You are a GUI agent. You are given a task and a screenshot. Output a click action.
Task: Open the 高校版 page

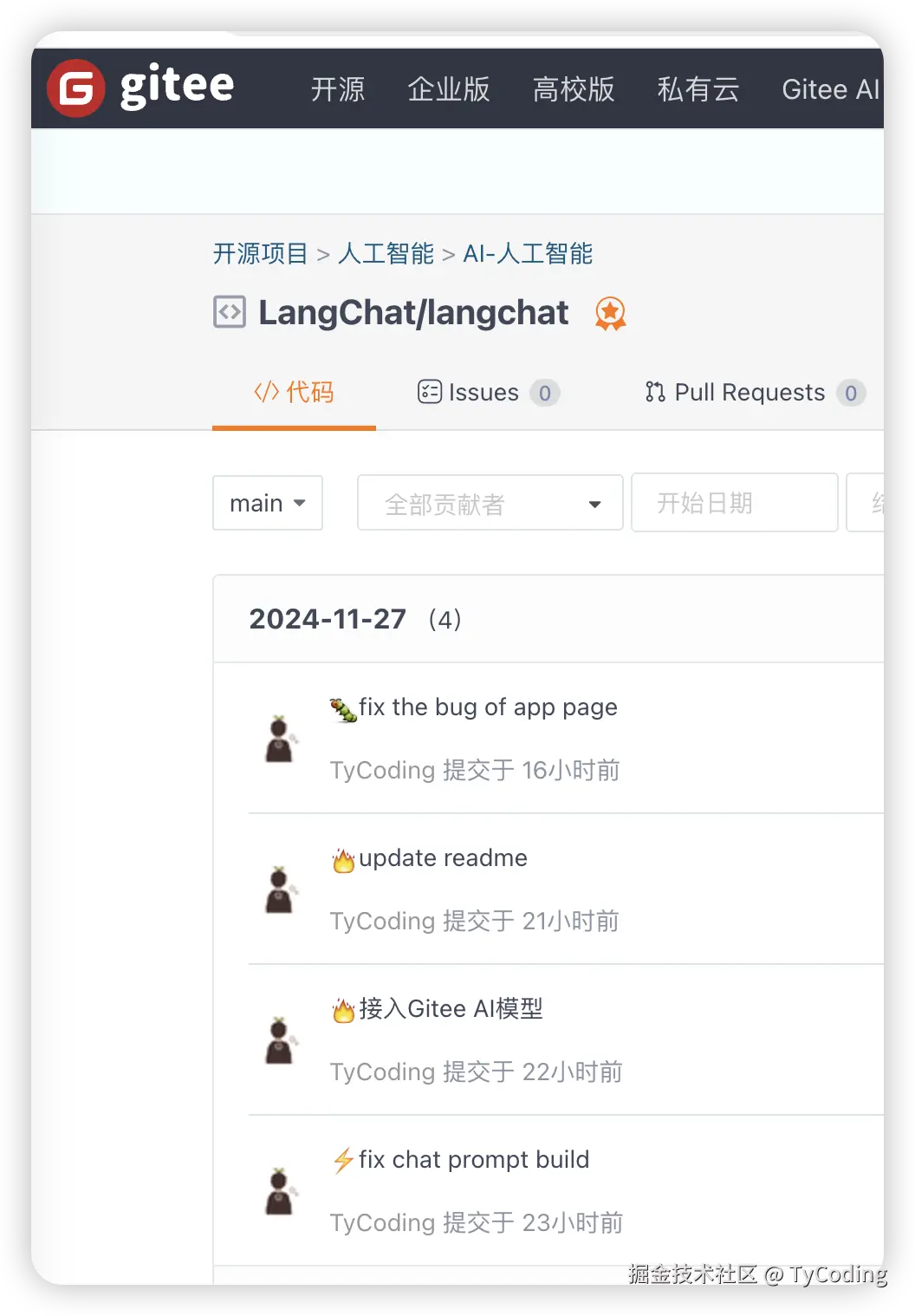(573, 89)
